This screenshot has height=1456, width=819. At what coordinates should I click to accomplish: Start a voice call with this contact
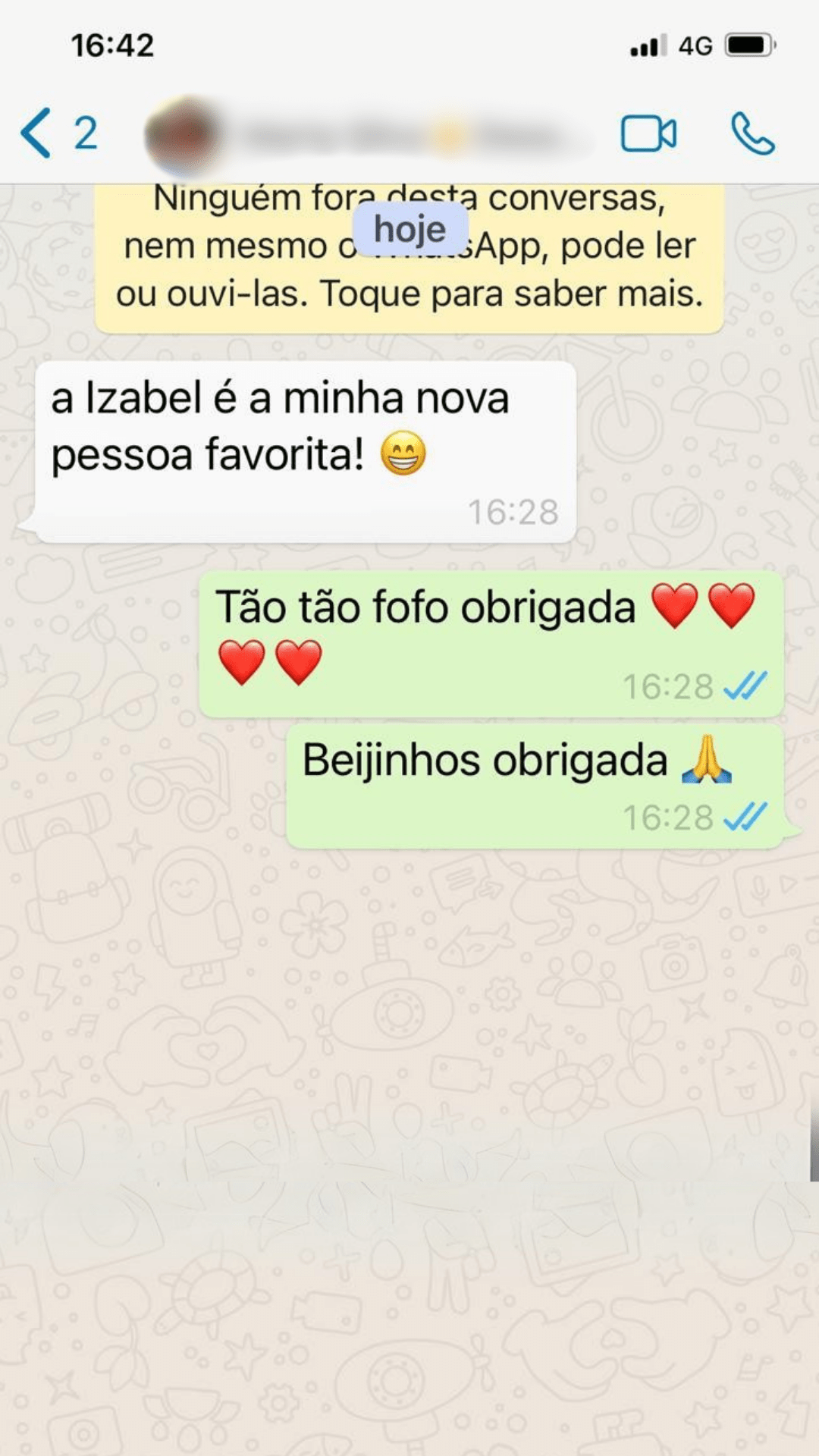(752, 134)
